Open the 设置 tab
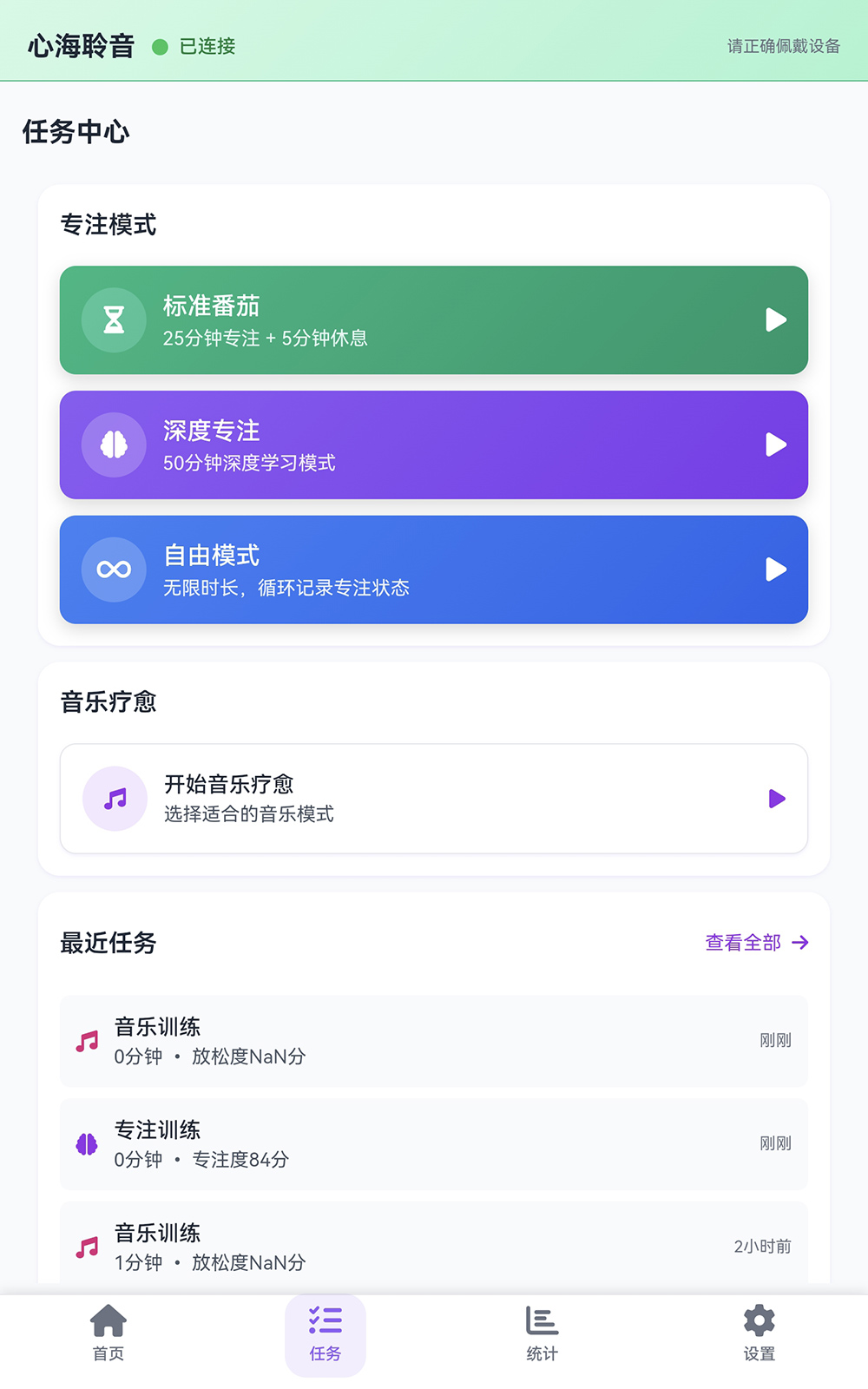This screenshot has width=868, height=1389. pos(759,1334)
